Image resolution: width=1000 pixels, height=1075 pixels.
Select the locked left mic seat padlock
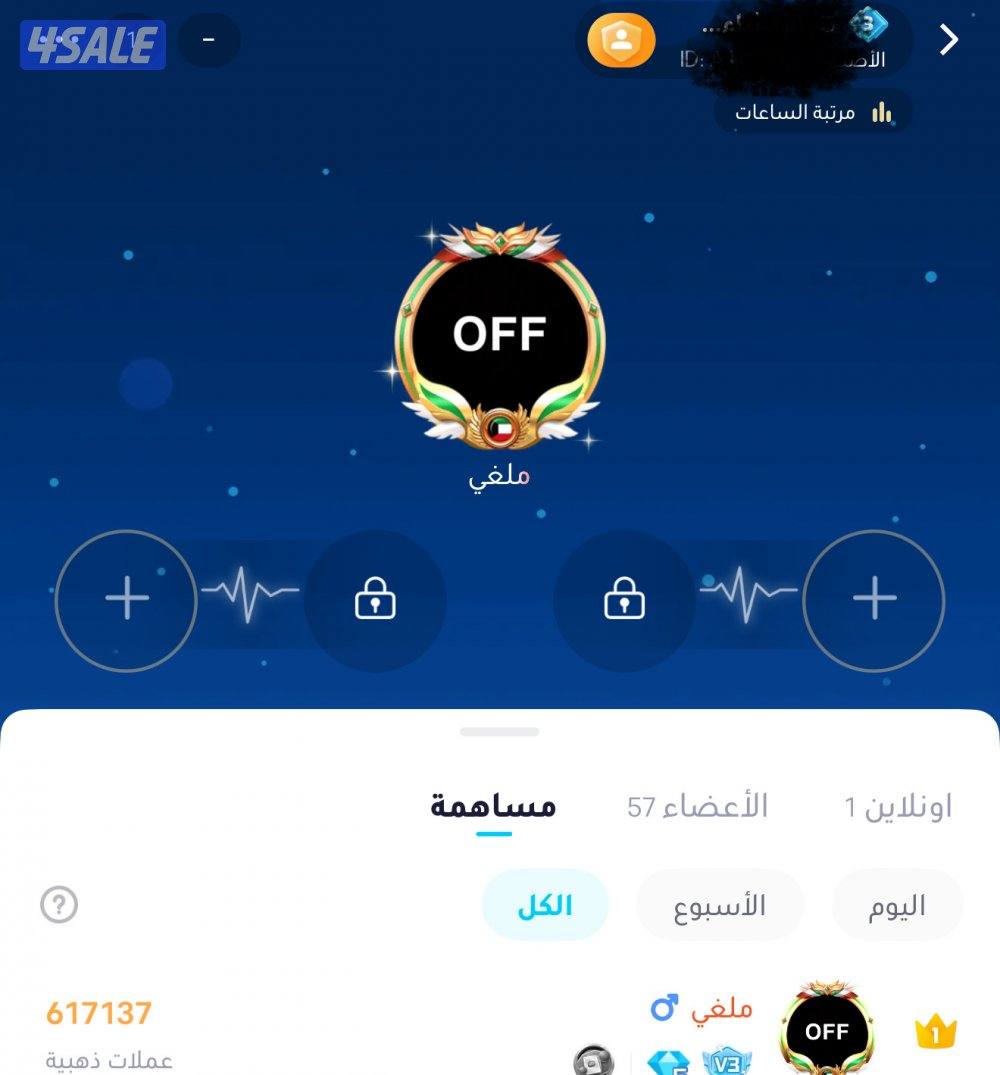click(375, 601)
